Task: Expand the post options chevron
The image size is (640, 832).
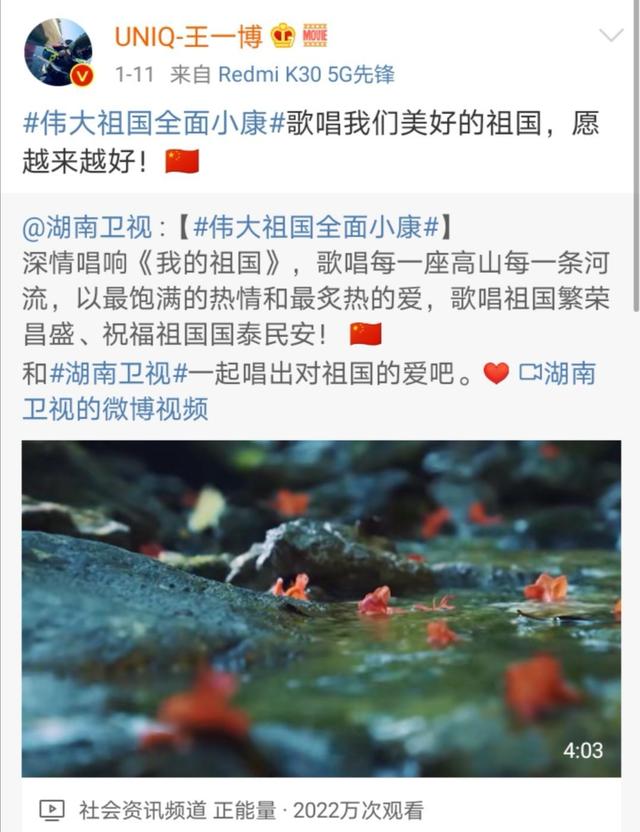Action: (610, 36)
